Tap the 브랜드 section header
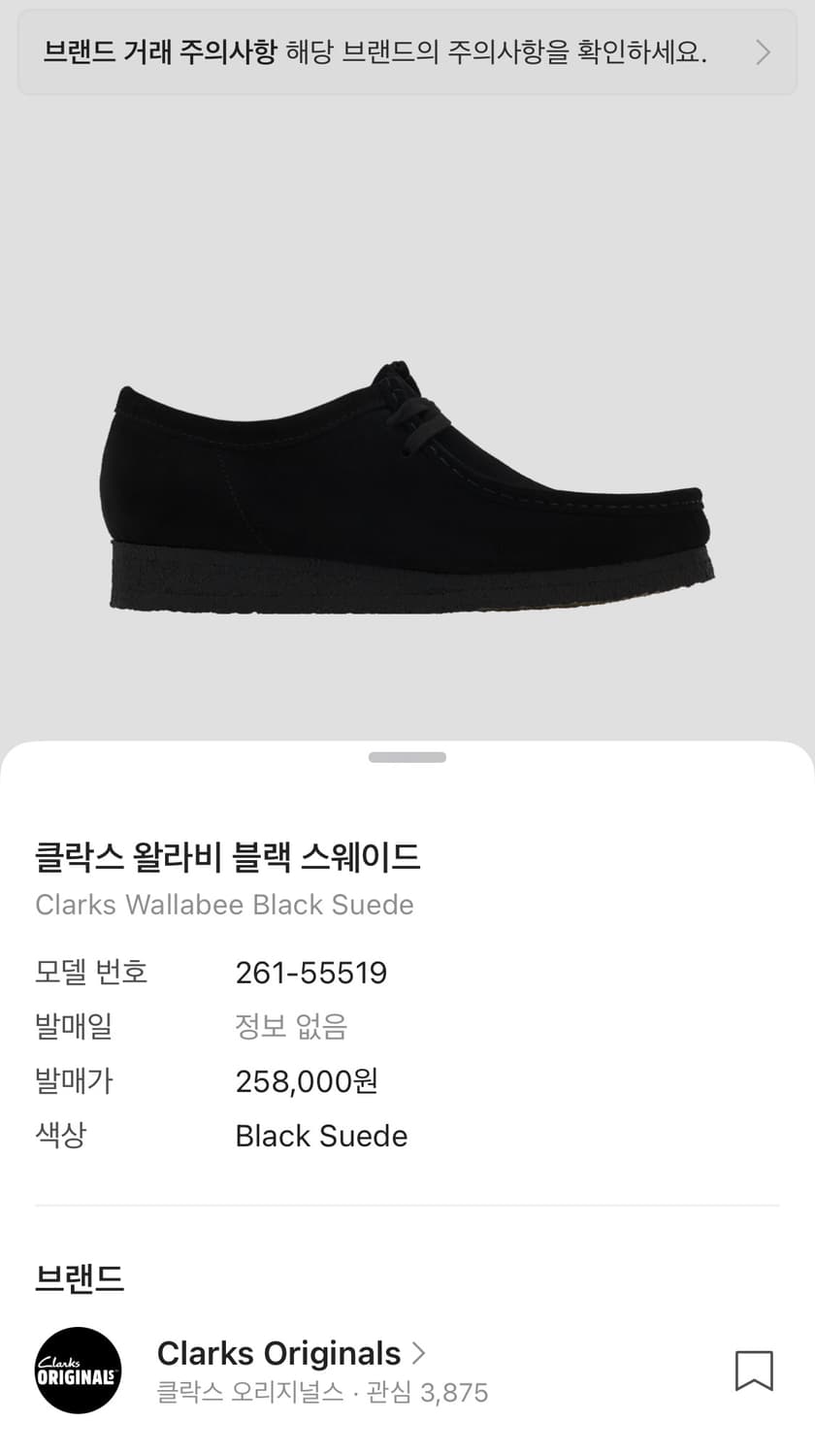 (80, 1278)
